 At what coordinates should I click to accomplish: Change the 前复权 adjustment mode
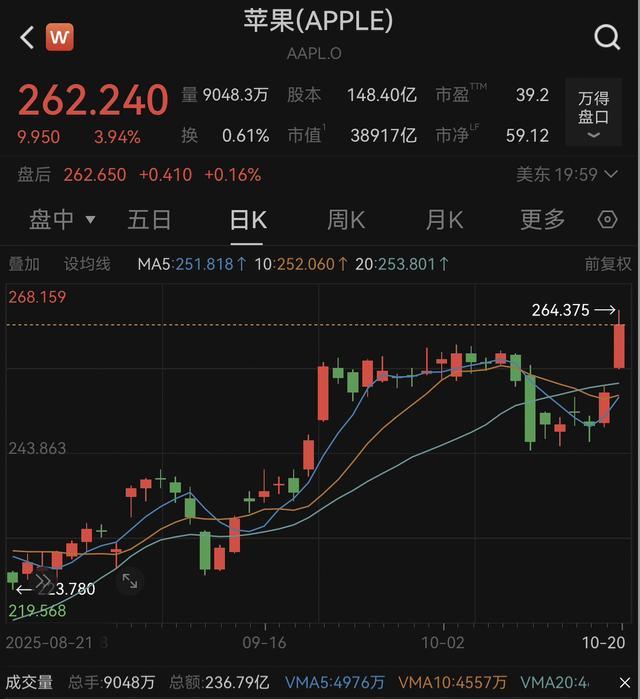click(x=608, y=264)
